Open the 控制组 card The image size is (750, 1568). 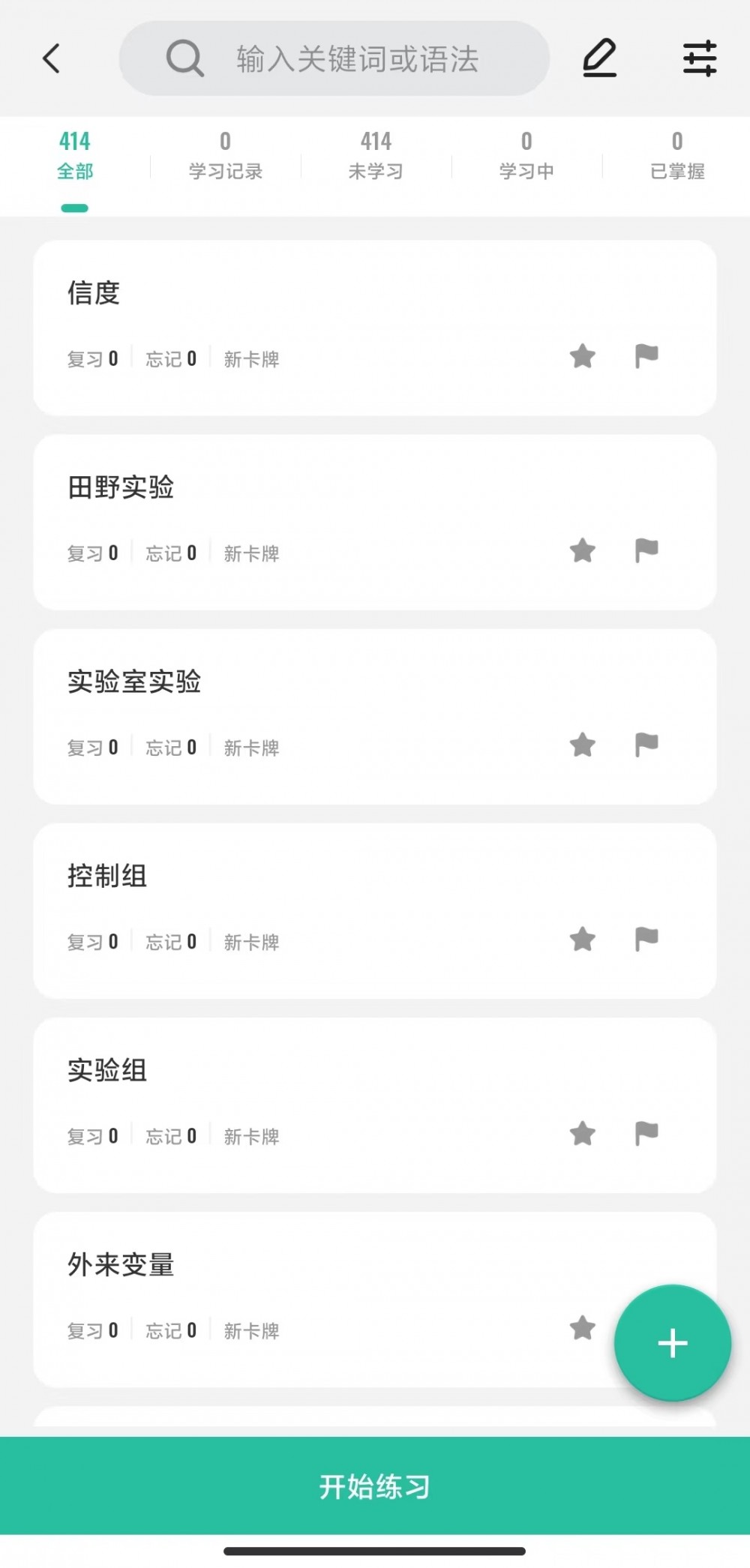(375, 910)
